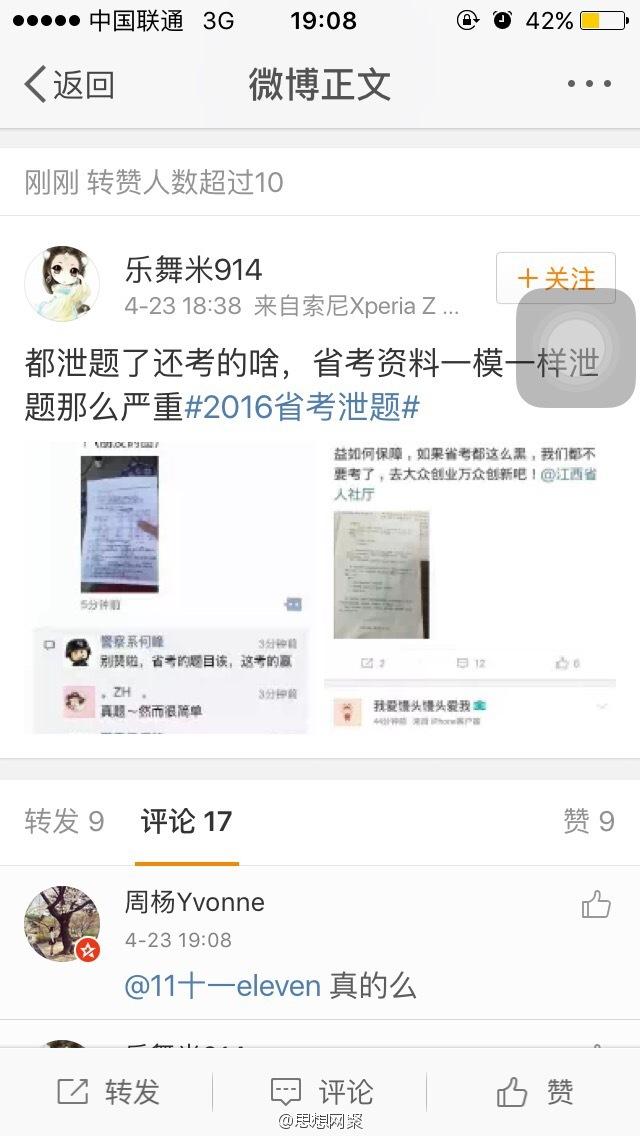Go back using the 返回 button
The width and height of the screenshot is (640, 1136).
click(x=70, y=85)
